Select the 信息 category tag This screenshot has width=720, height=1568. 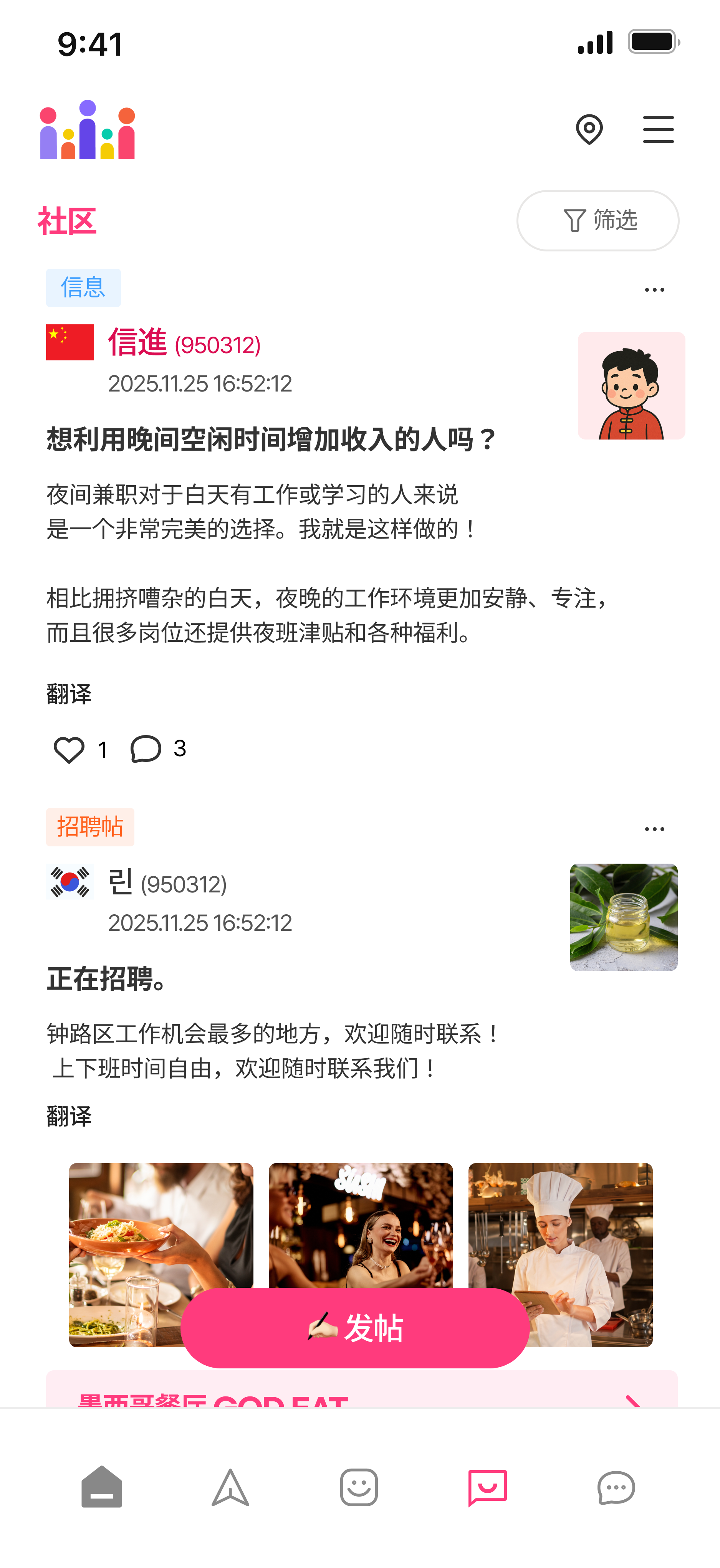point(83,287)
